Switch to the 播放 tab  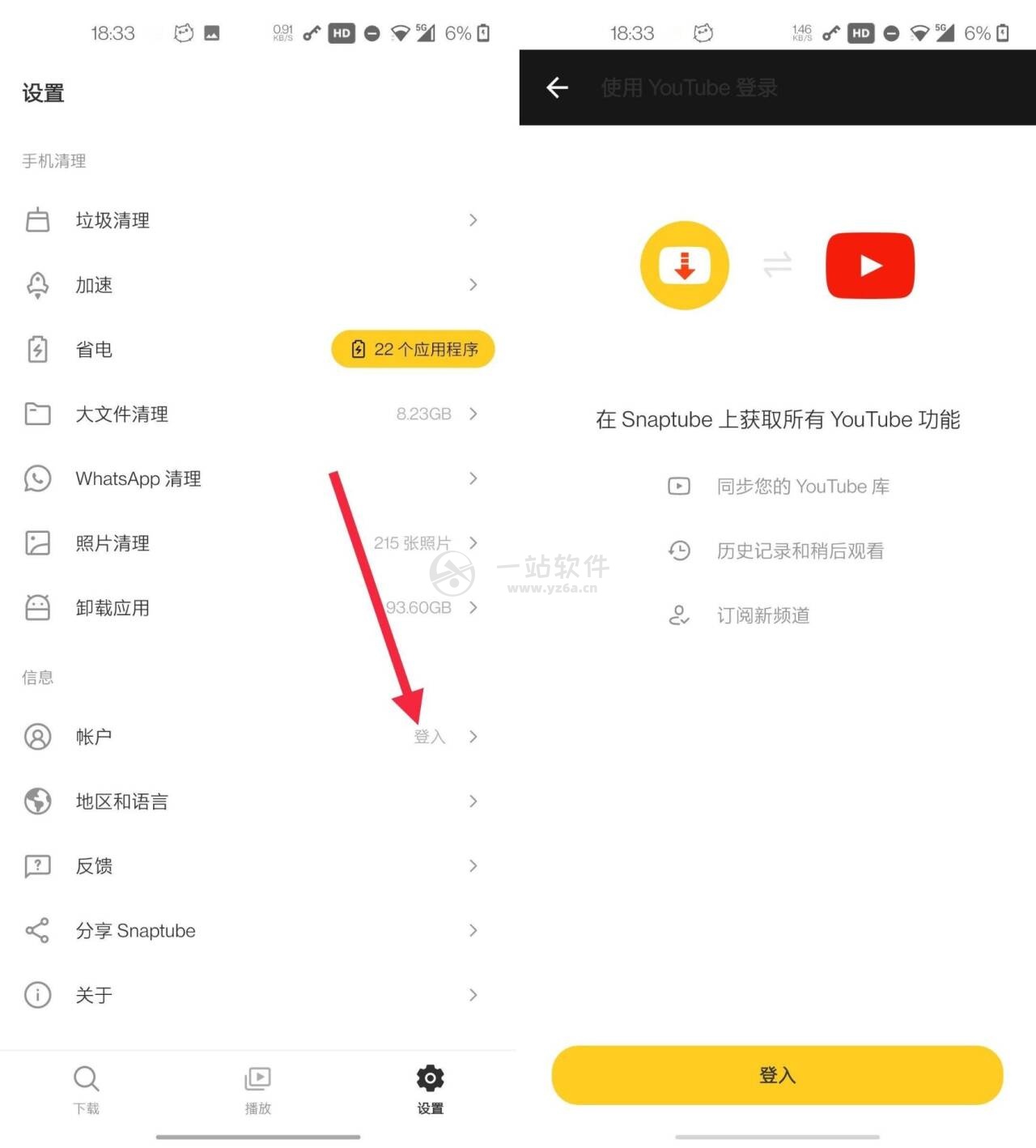click(257, 1090)
